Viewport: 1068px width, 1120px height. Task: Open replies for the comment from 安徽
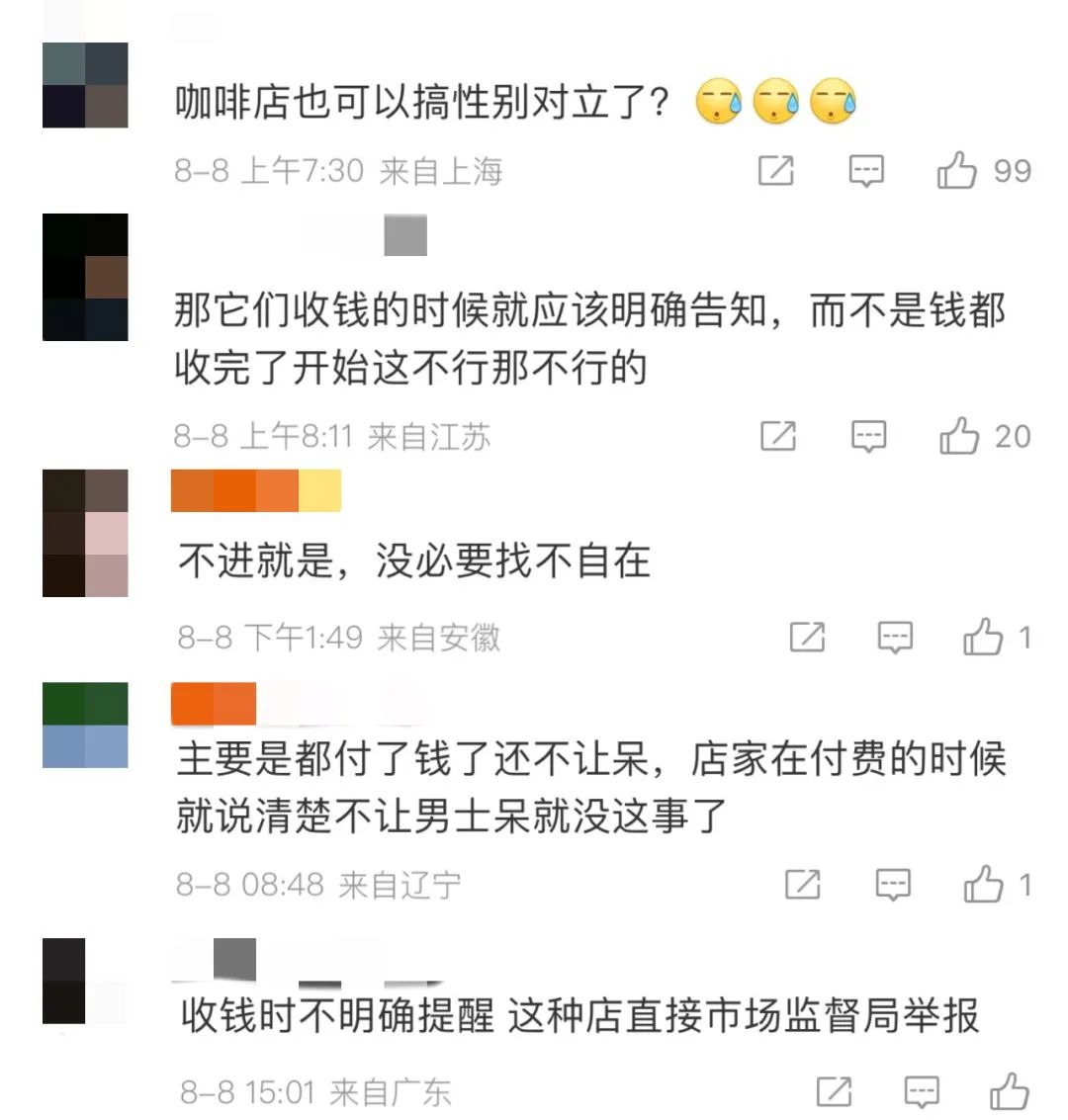[895, 638]
